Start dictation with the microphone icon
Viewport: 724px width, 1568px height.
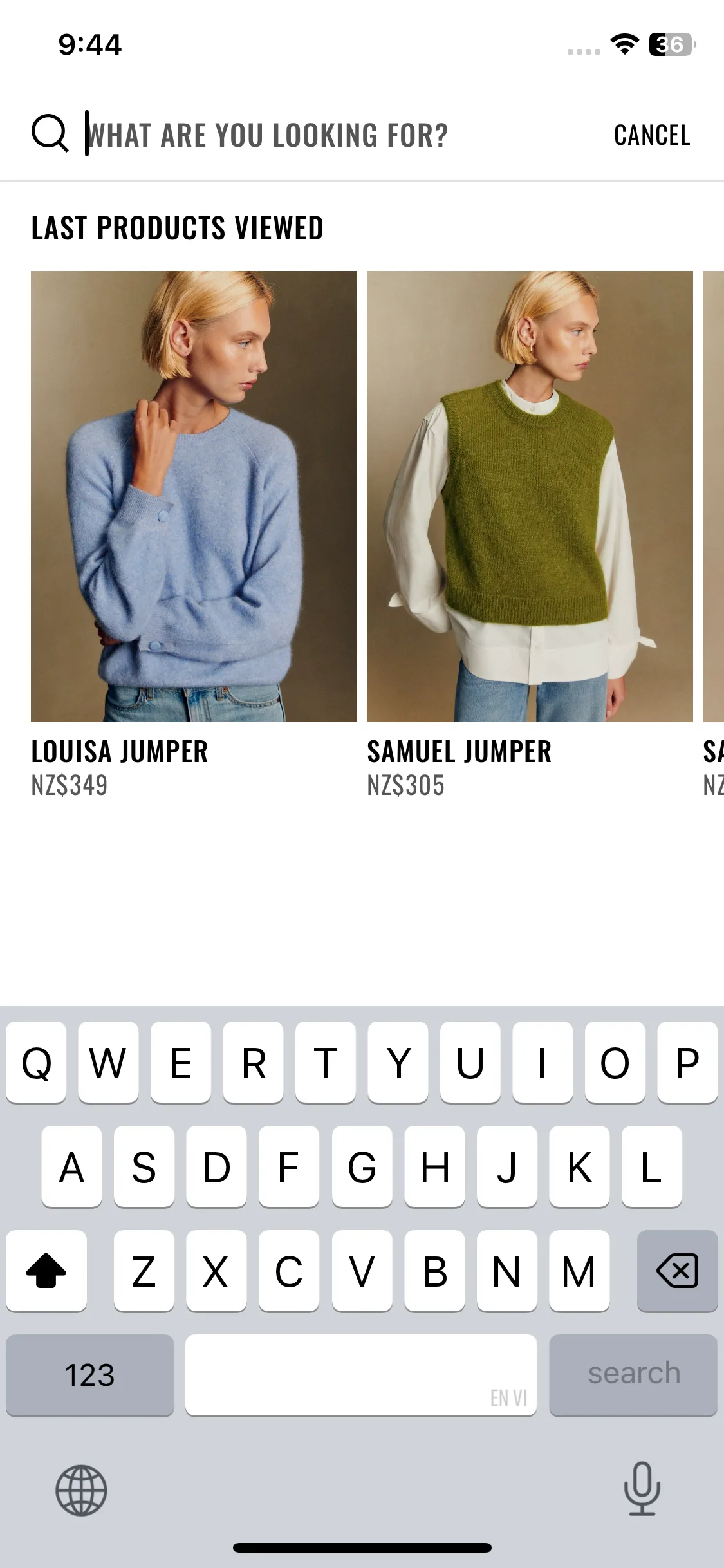(x=642, y=1489)
